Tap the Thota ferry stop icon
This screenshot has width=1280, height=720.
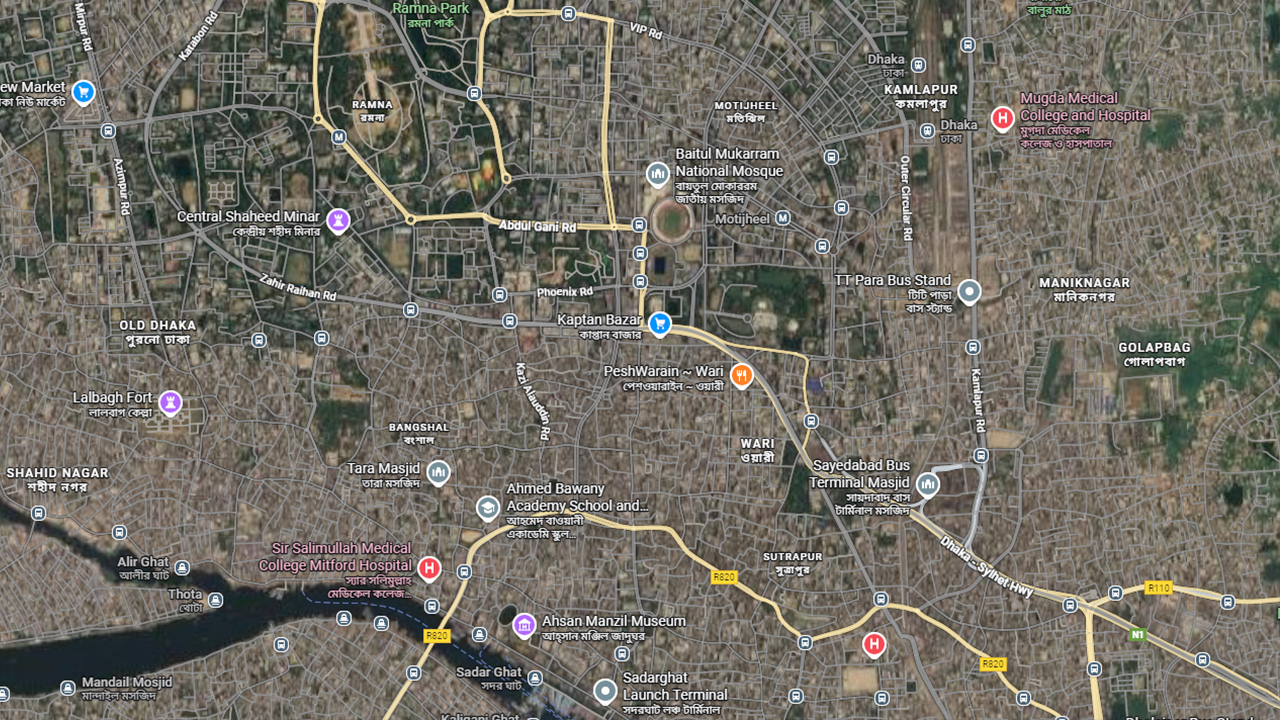pos(215,600)
